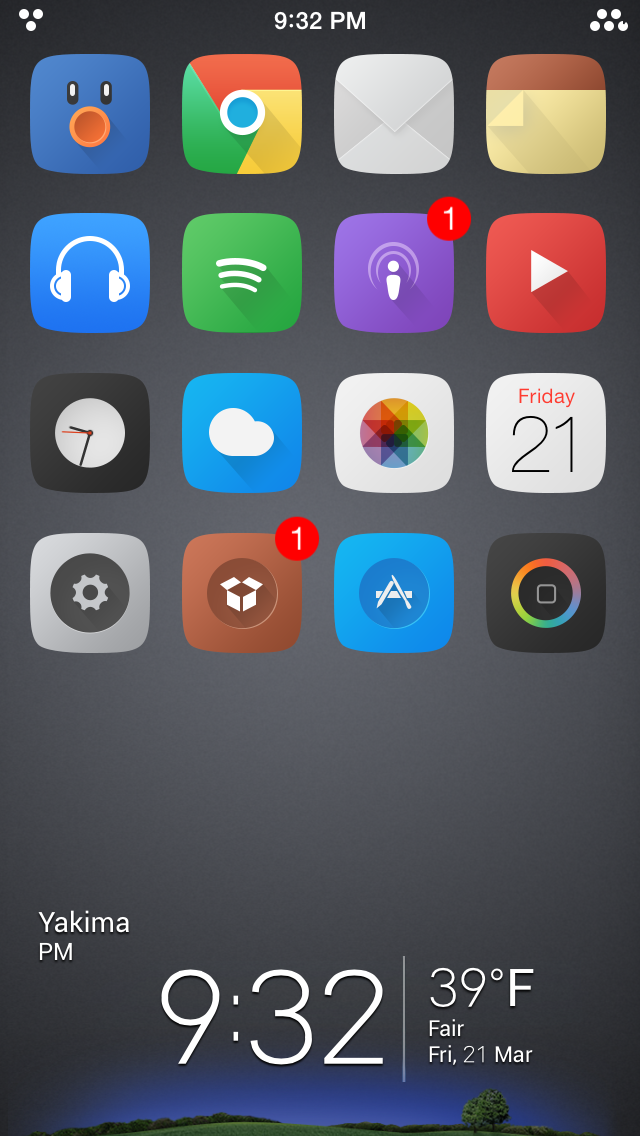Launch the Chrome browser
The height and width of the screenshot is (1136, 640).
tap(242, 114)
